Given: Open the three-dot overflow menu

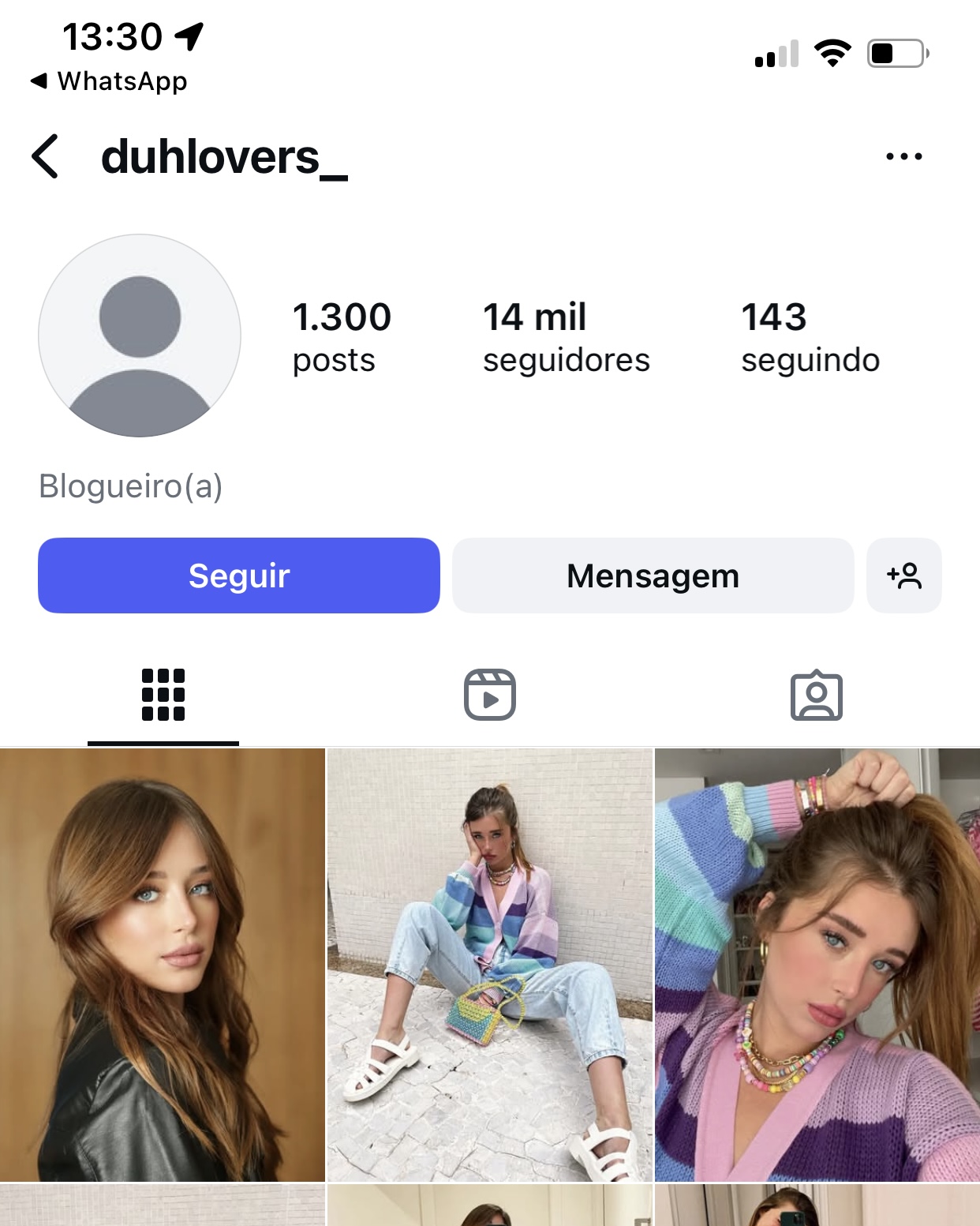Looking at the screenshot, I should pyautogui.click(x=903, y=156).
